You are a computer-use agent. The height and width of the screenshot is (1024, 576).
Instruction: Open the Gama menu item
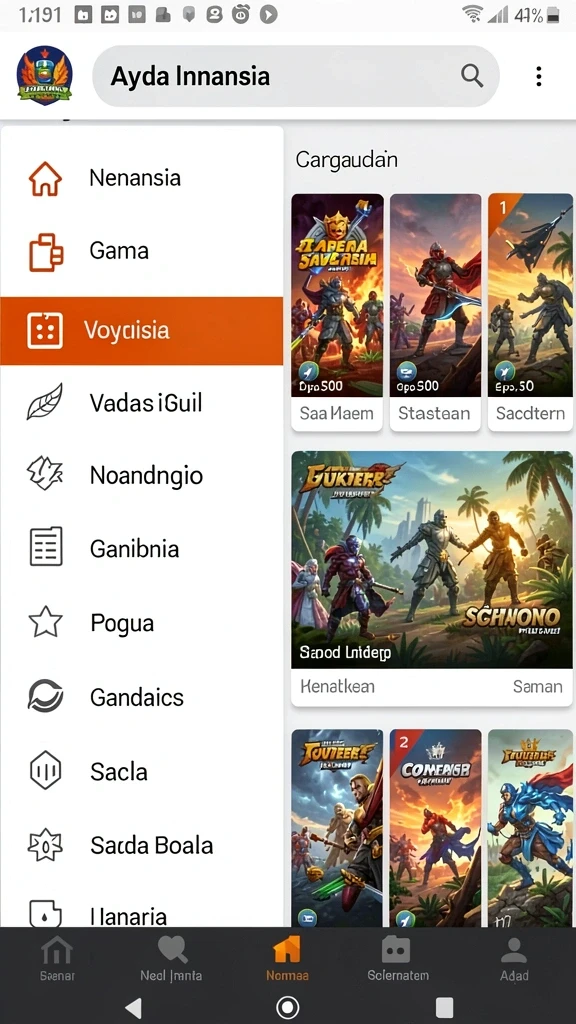142,251
